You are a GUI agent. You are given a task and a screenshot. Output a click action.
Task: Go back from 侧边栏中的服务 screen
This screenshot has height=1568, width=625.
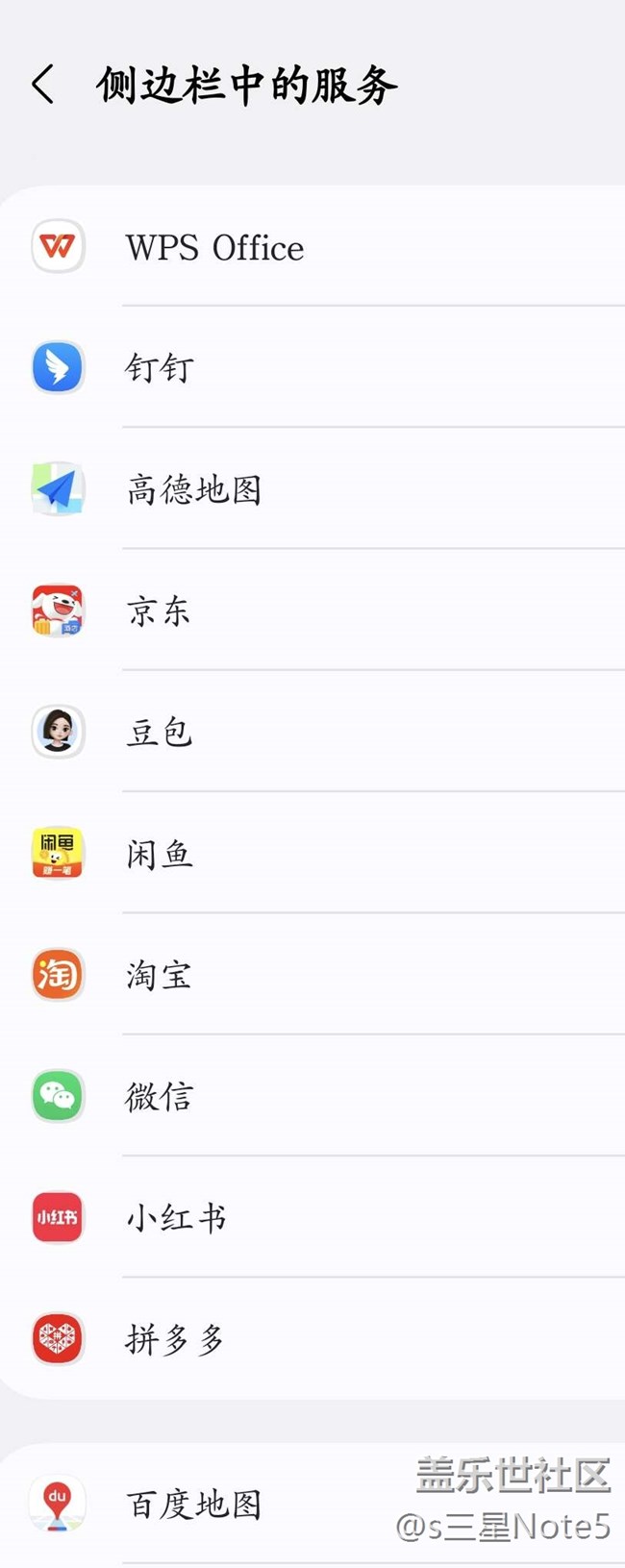[x=43, y=85]
